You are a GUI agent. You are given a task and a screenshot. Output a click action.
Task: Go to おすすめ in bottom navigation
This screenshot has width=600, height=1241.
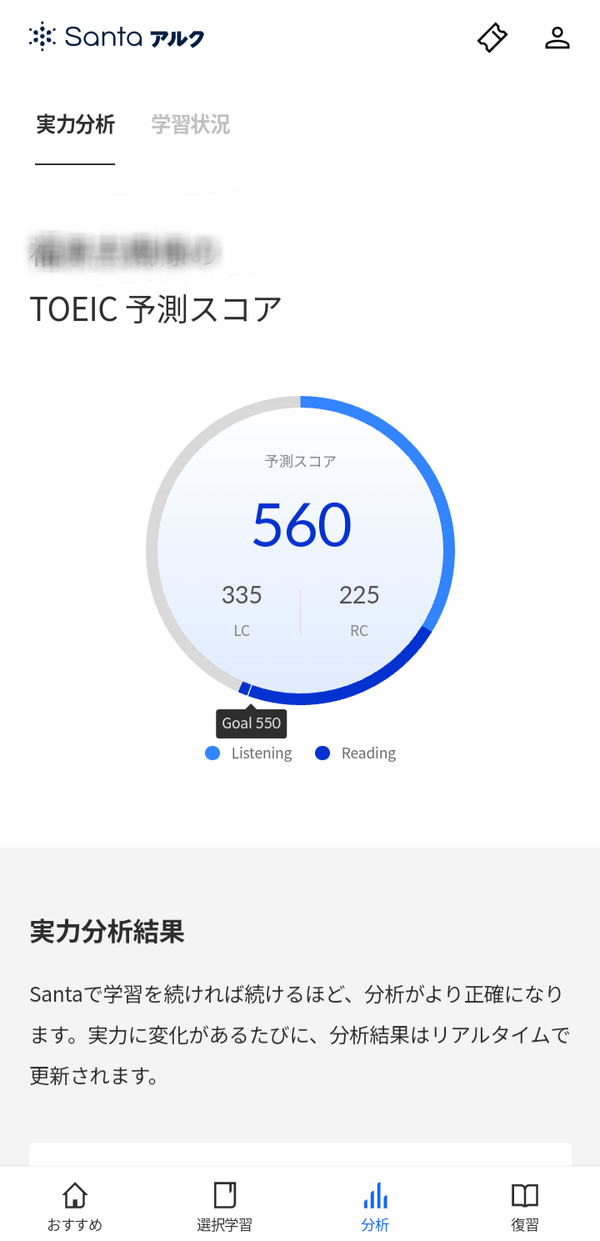coord(75,1205)
